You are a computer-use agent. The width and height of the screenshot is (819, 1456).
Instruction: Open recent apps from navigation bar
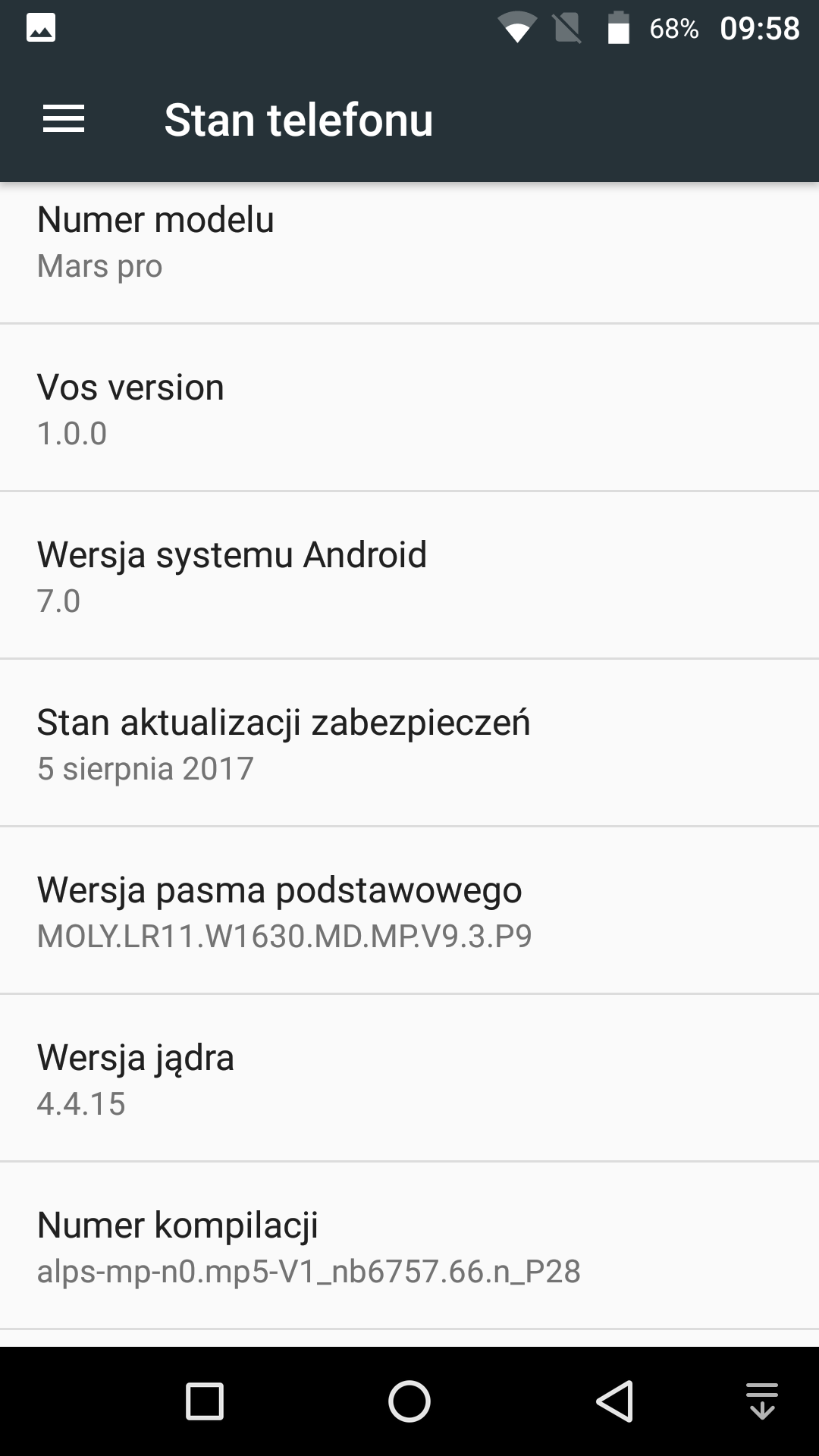tap(205, 1401)
